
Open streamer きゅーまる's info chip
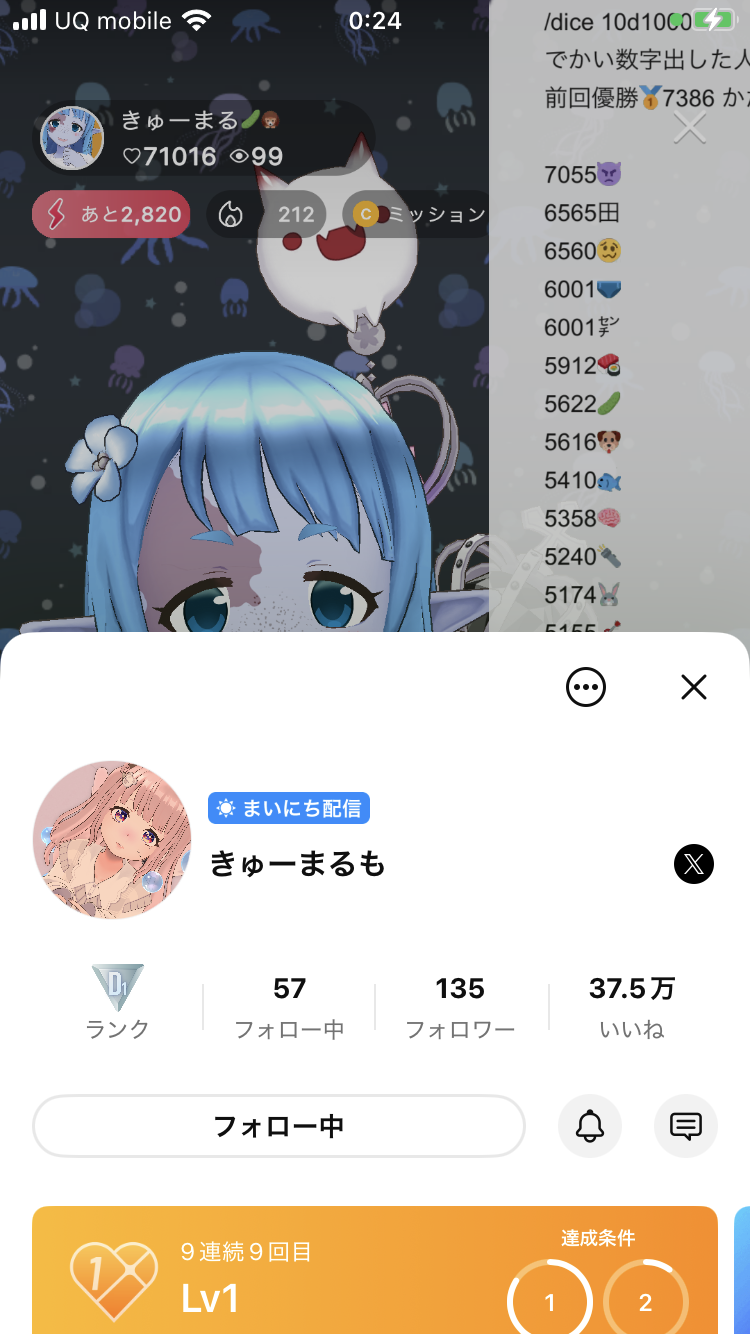click(200, 138)
